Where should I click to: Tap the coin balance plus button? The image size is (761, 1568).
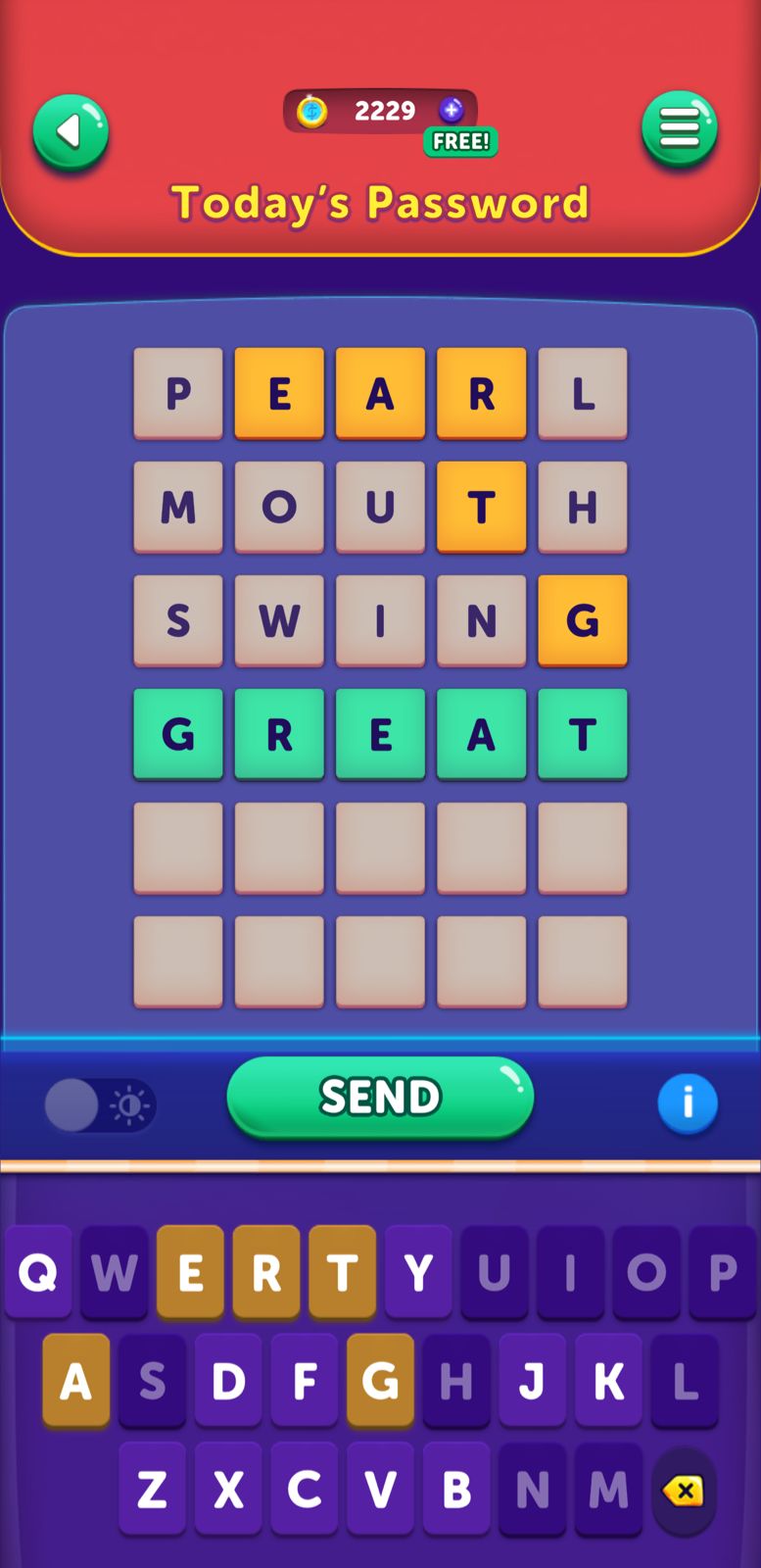click(451, 111)
